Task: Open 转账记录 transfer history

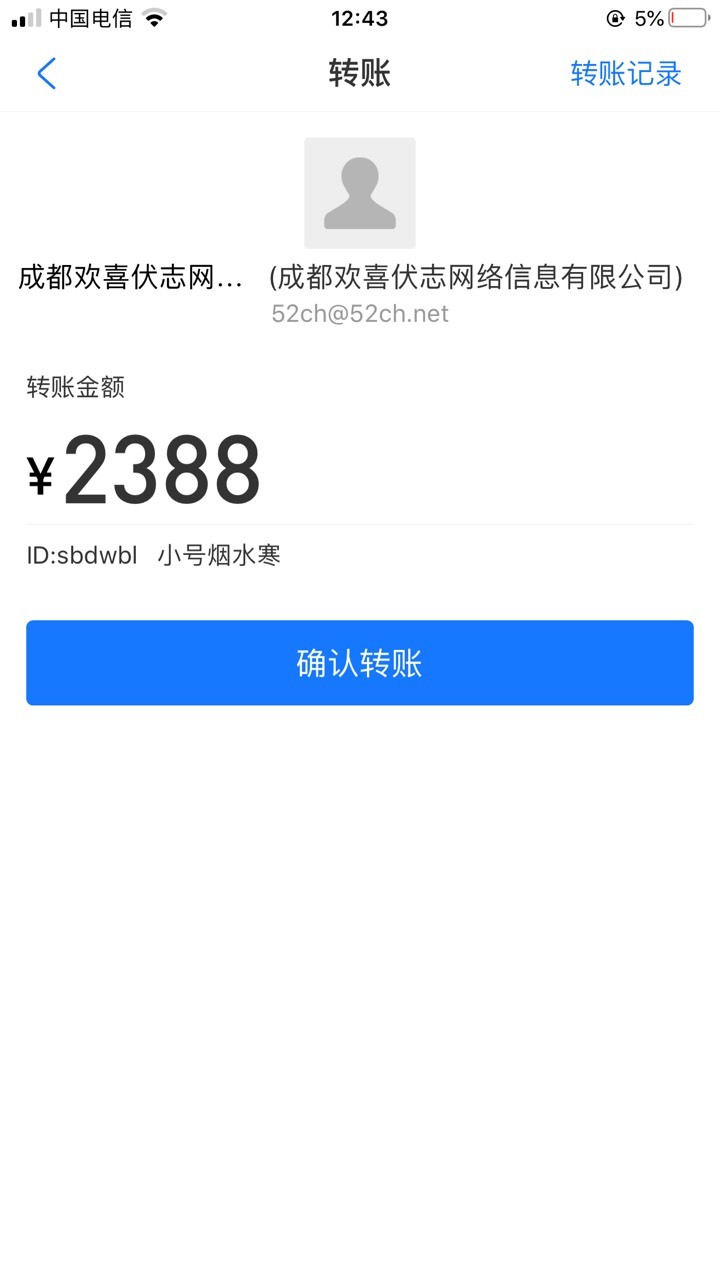Action: coord(626,73)
